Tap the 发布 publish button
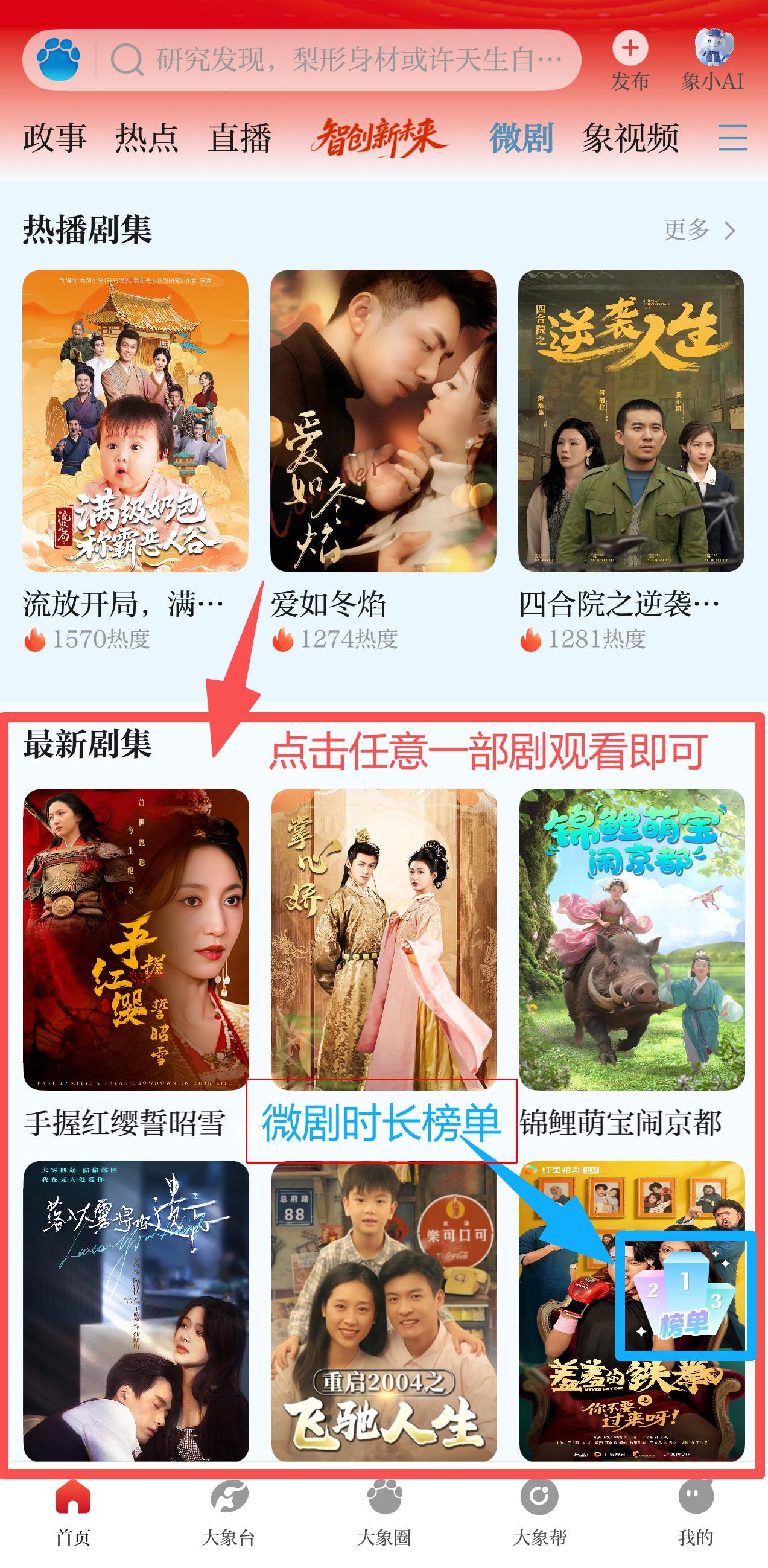The image size is (768, 1568). [629, 60]
